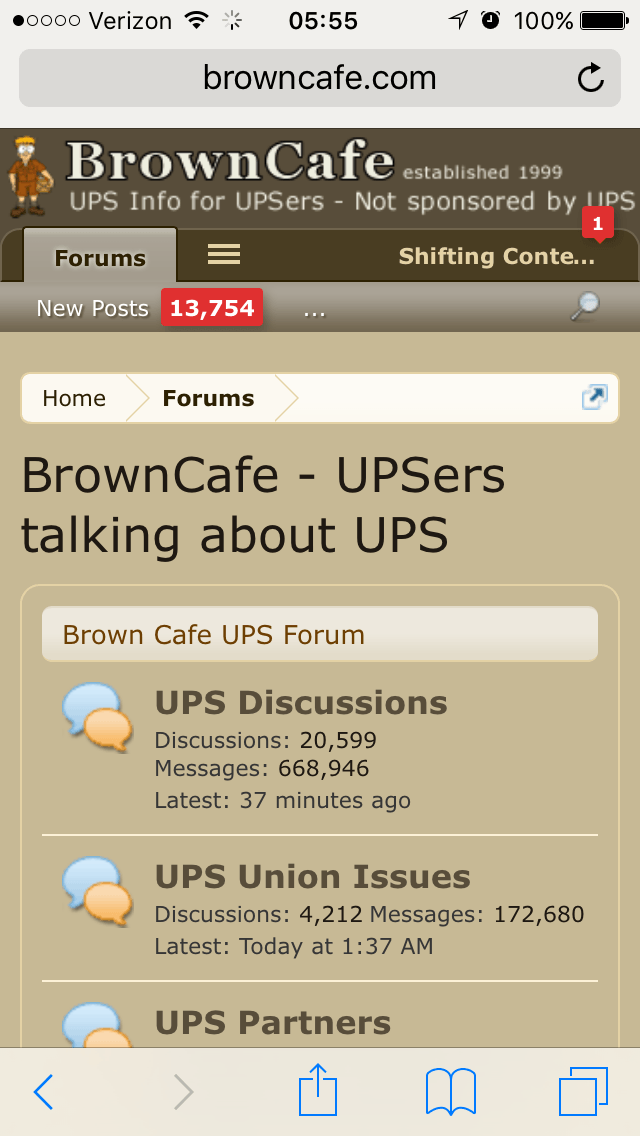Screen dimensions: 640x1136
Task: Reload the page in Safari
Action: click(591, 78)
